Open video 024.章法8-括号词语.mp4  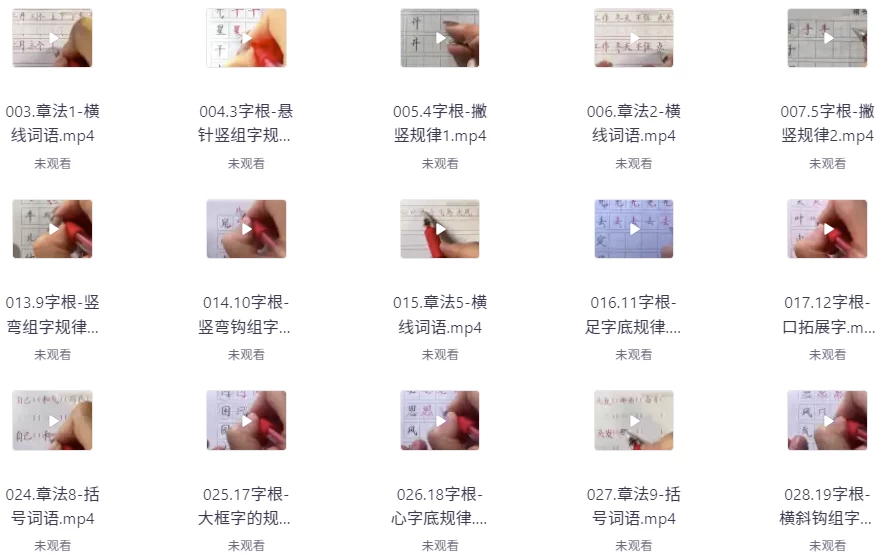52,420
